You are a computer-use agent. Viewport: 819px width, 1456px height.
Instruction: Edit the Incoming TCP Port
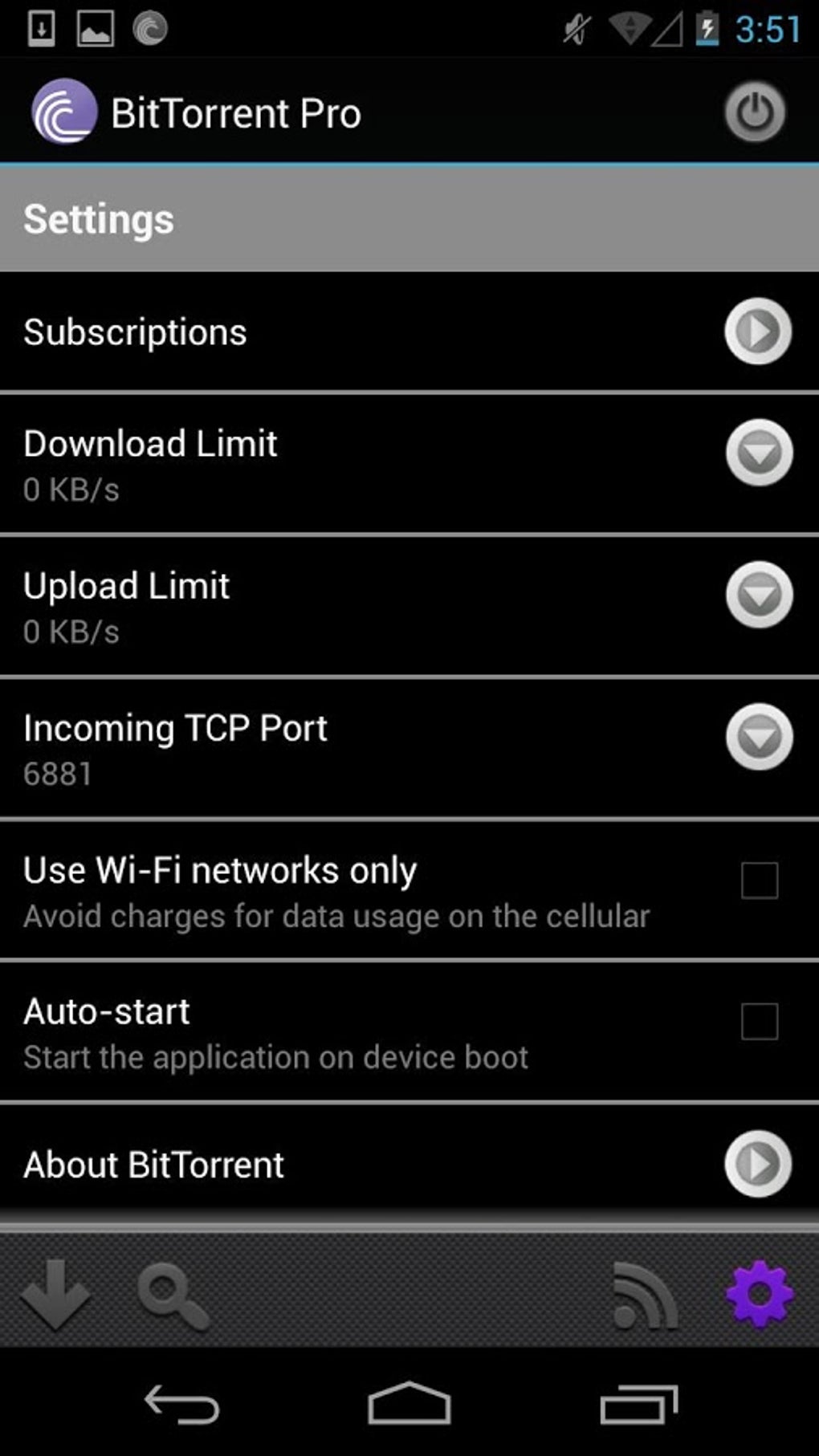point(759,738)
